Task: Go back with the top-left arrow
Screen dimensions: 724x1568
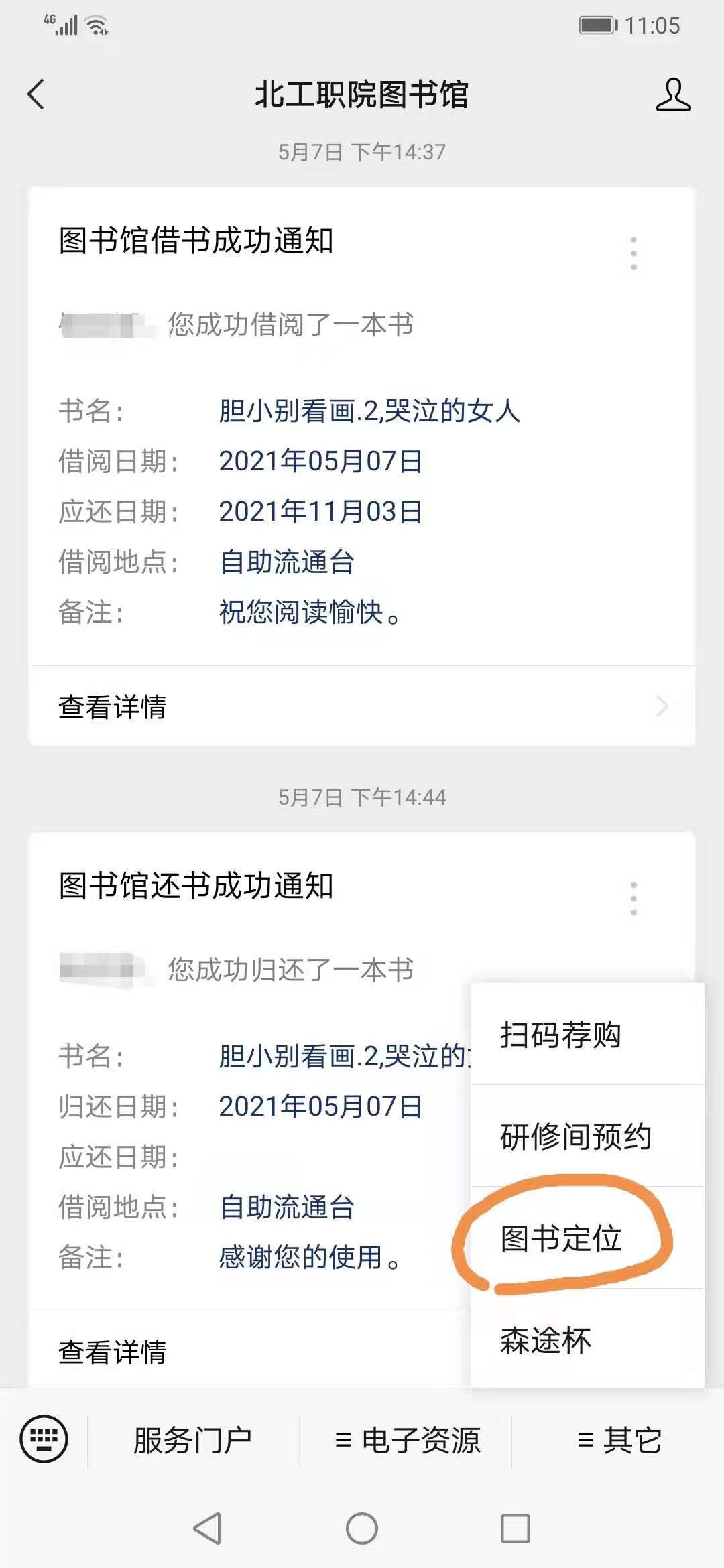Action: tap(36, 94)
